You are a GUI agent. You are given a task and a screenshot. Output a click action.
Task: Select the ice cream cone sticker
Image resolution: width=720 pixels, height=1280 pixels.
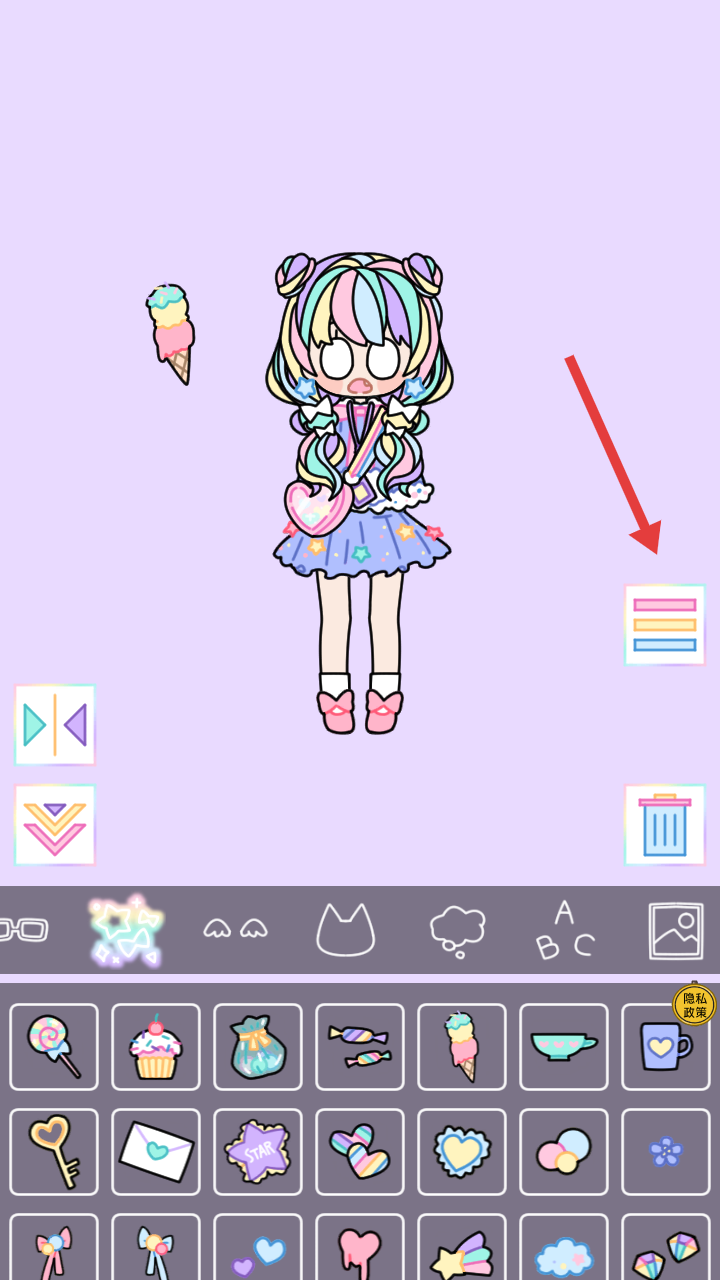coord(462,1046)
